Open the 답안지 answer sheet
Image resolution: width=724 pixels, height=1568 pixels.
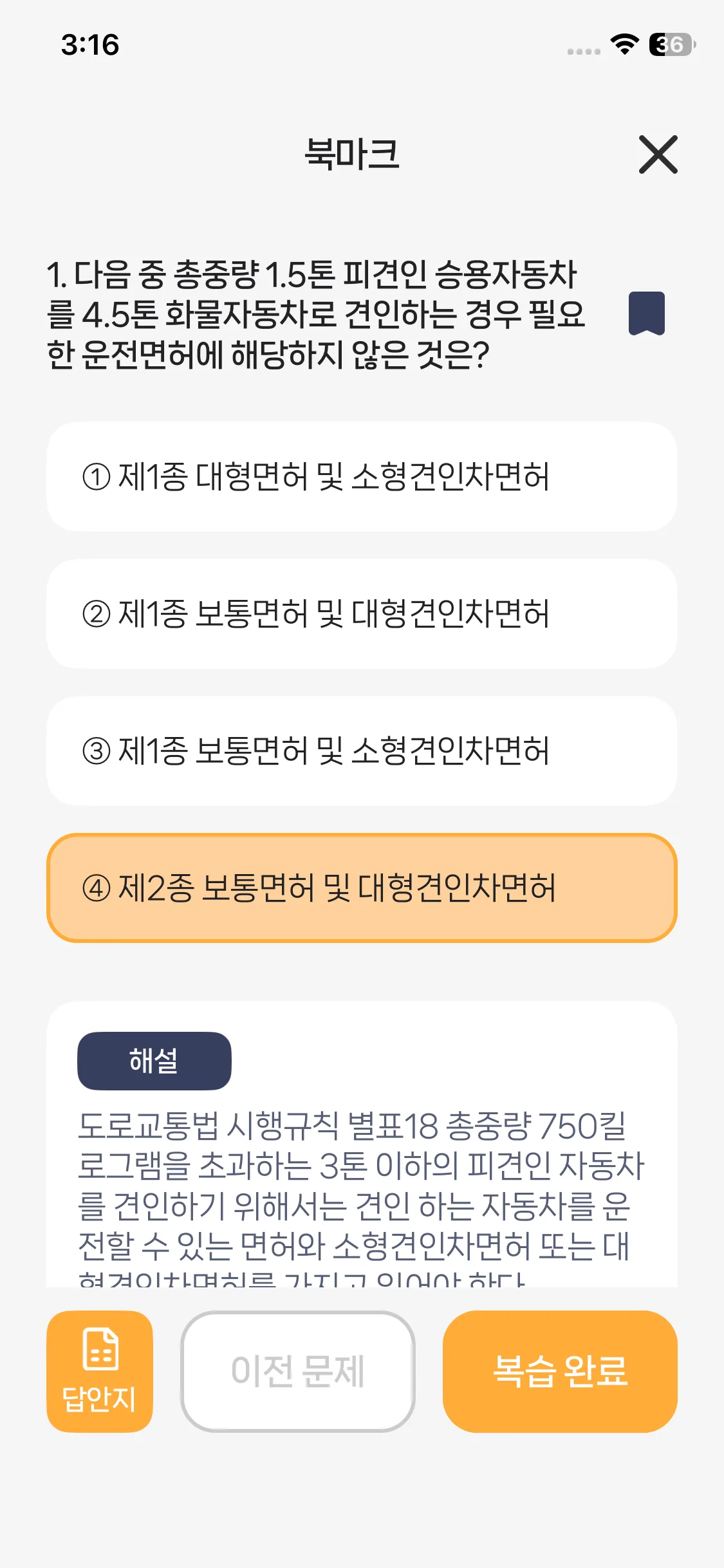(x=100, y=1371)
